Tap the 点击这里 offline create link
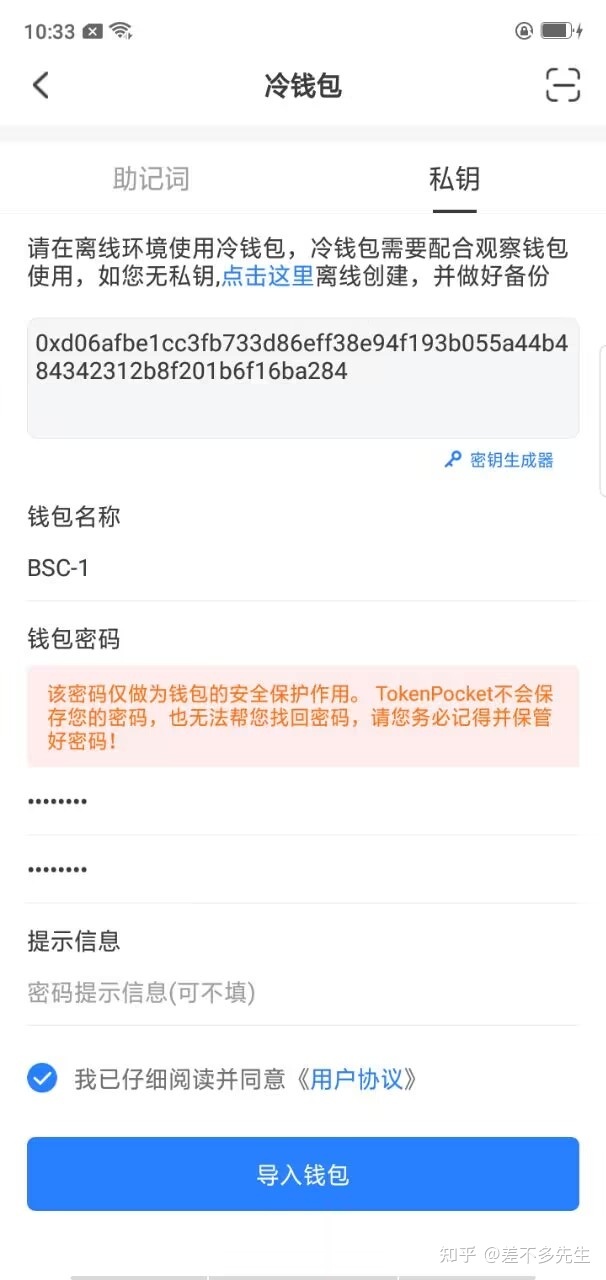The image size is (606, 1280). tap(267, 277)
